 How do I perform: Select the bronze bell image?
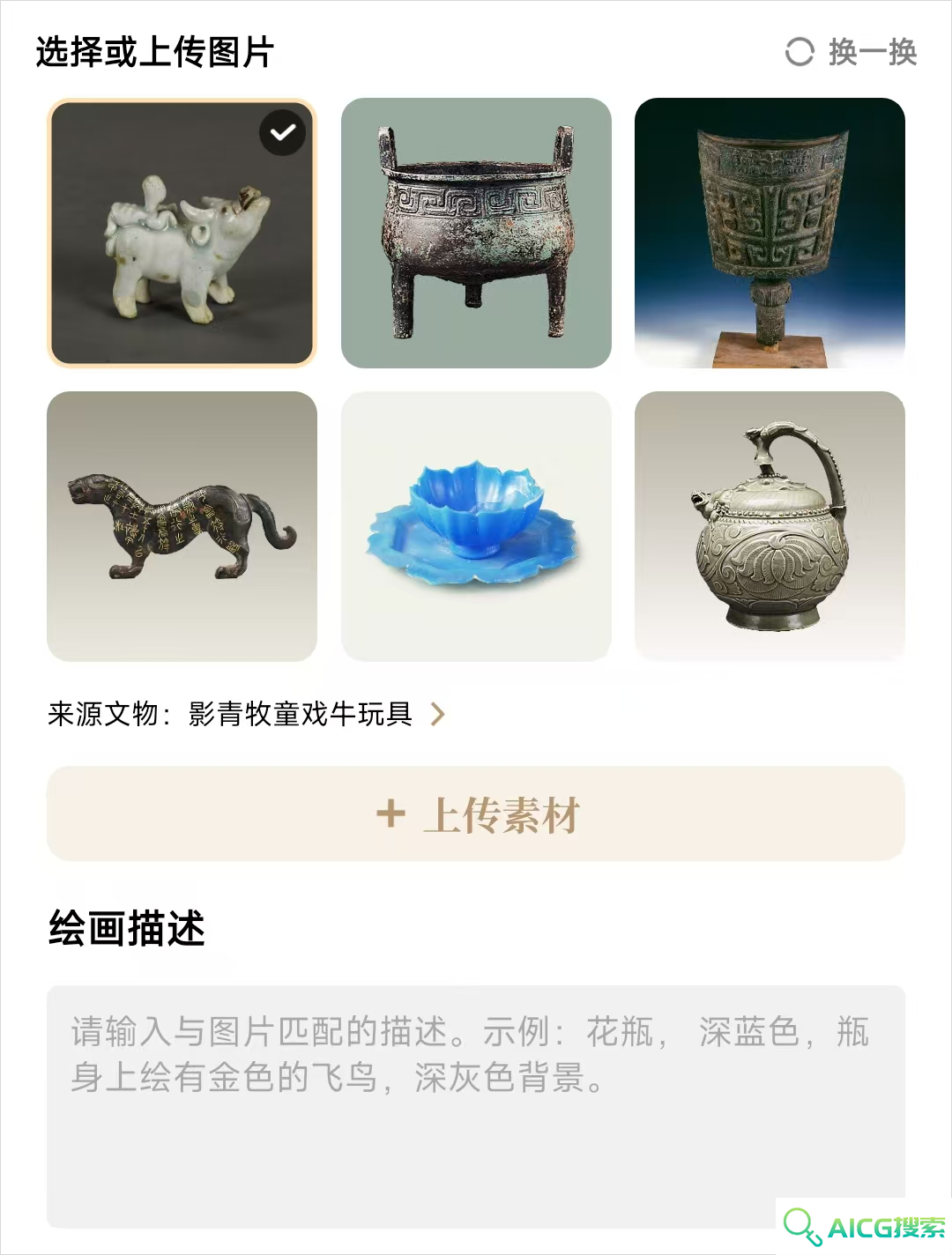770,234
